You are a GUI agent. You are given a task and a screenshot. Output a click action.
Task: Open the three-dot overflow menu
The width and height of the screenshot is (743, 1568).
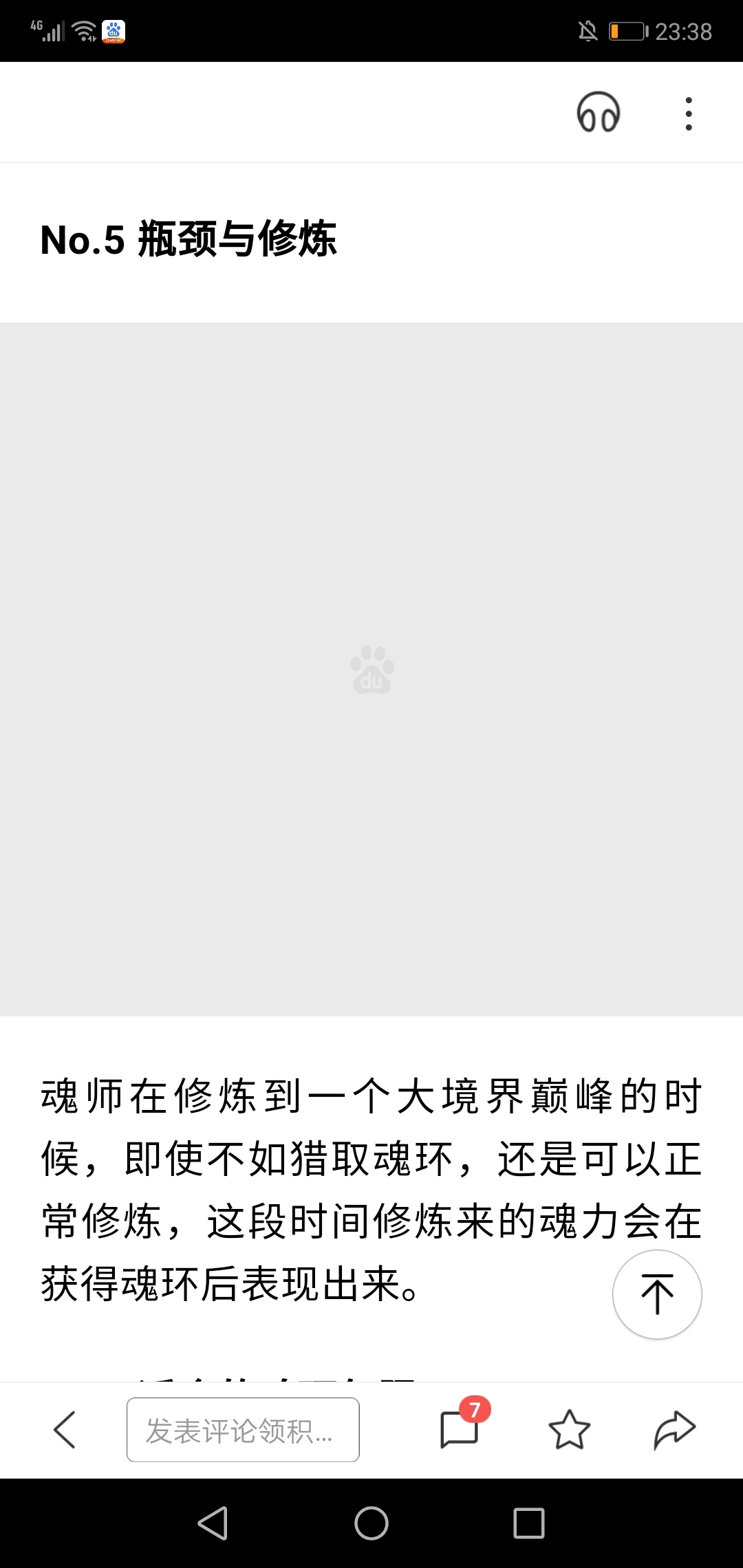(x=688, y=113)
